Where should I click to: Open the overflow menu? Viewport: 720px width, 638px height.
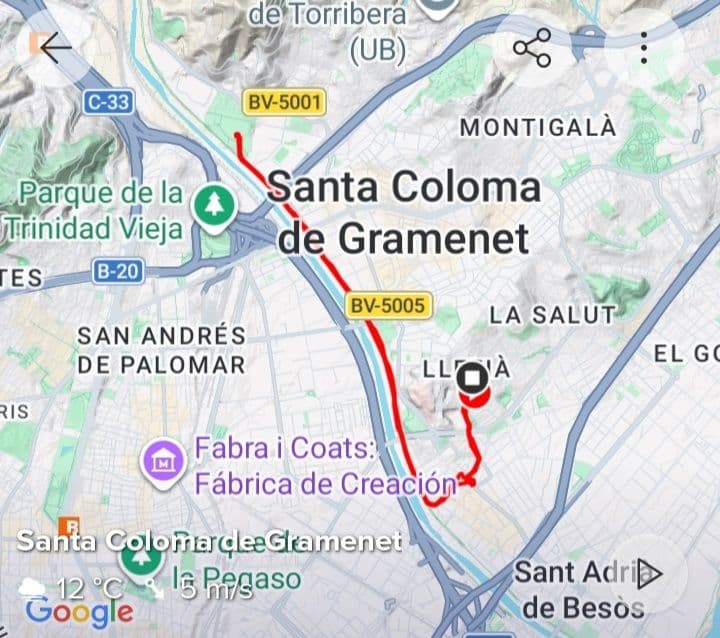pos(645,47)
